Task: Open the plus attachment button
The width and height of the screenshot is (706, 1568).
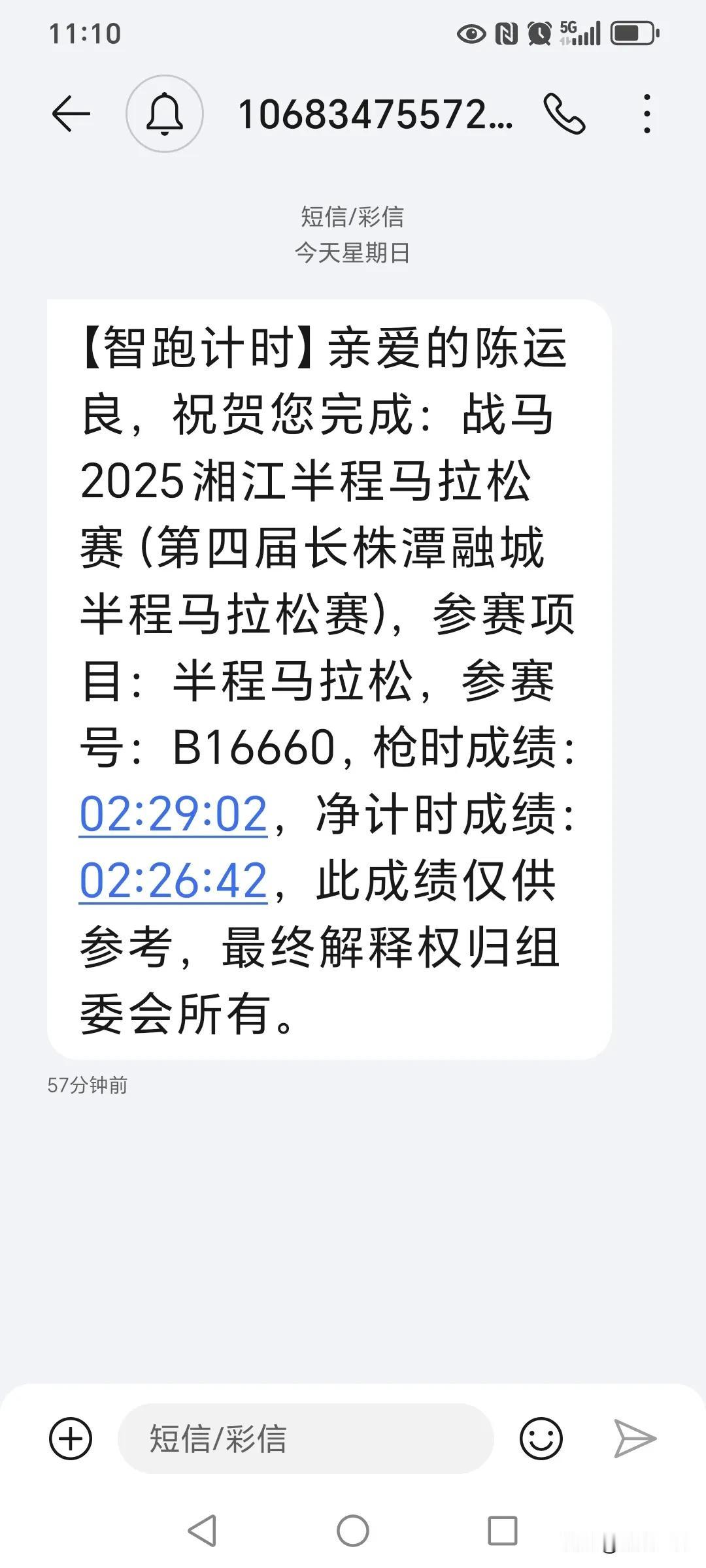Action: [x=71, y=1438]
